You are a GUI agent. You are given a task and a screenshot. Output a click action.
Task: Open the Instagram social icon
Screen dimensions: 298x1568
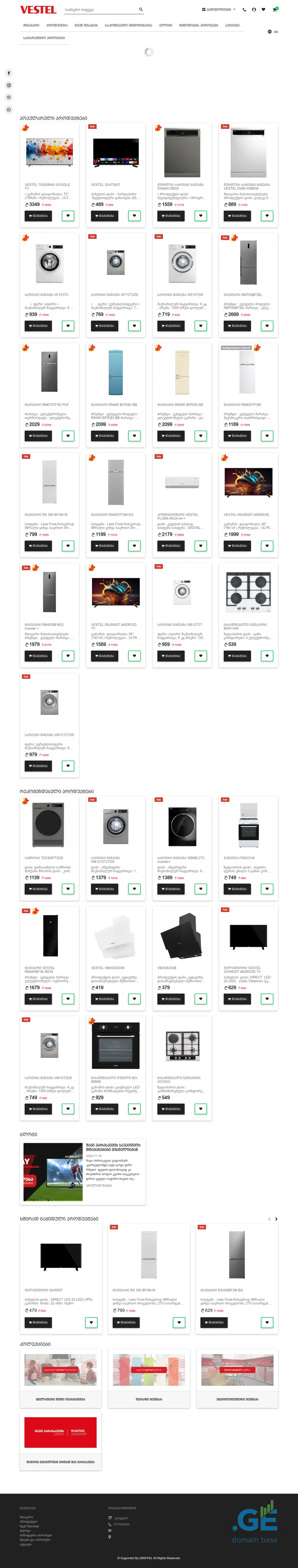click(x=9, y=85)
